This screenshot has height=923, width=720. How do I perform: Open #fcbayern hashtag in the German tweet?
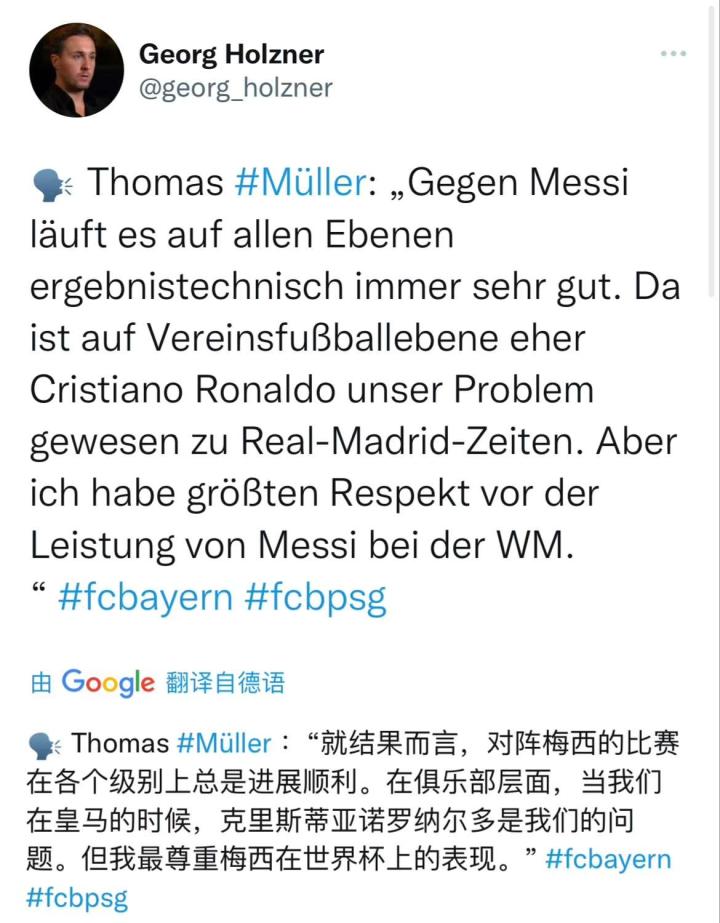pos(146,598)
